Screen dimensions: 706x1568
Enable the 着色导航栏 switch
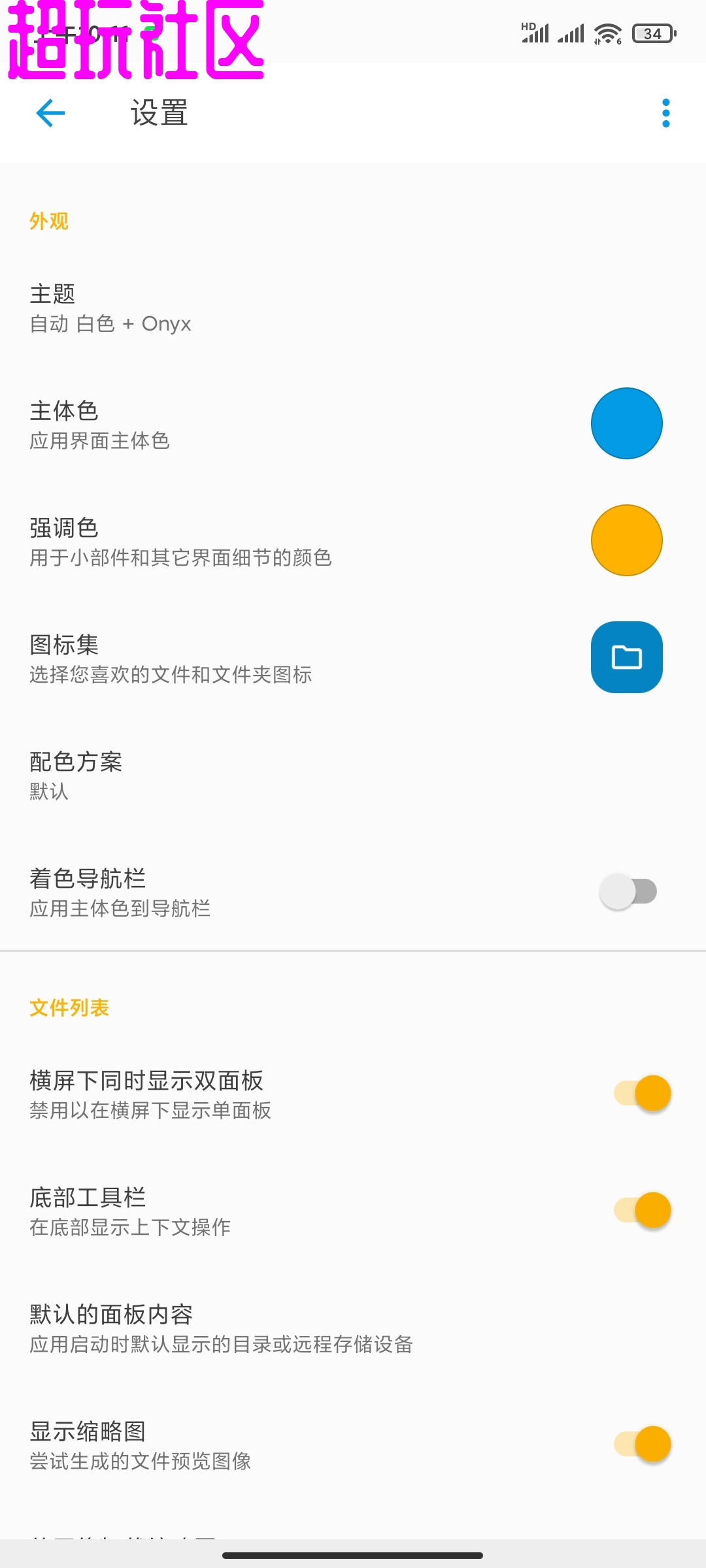[628, 892]
